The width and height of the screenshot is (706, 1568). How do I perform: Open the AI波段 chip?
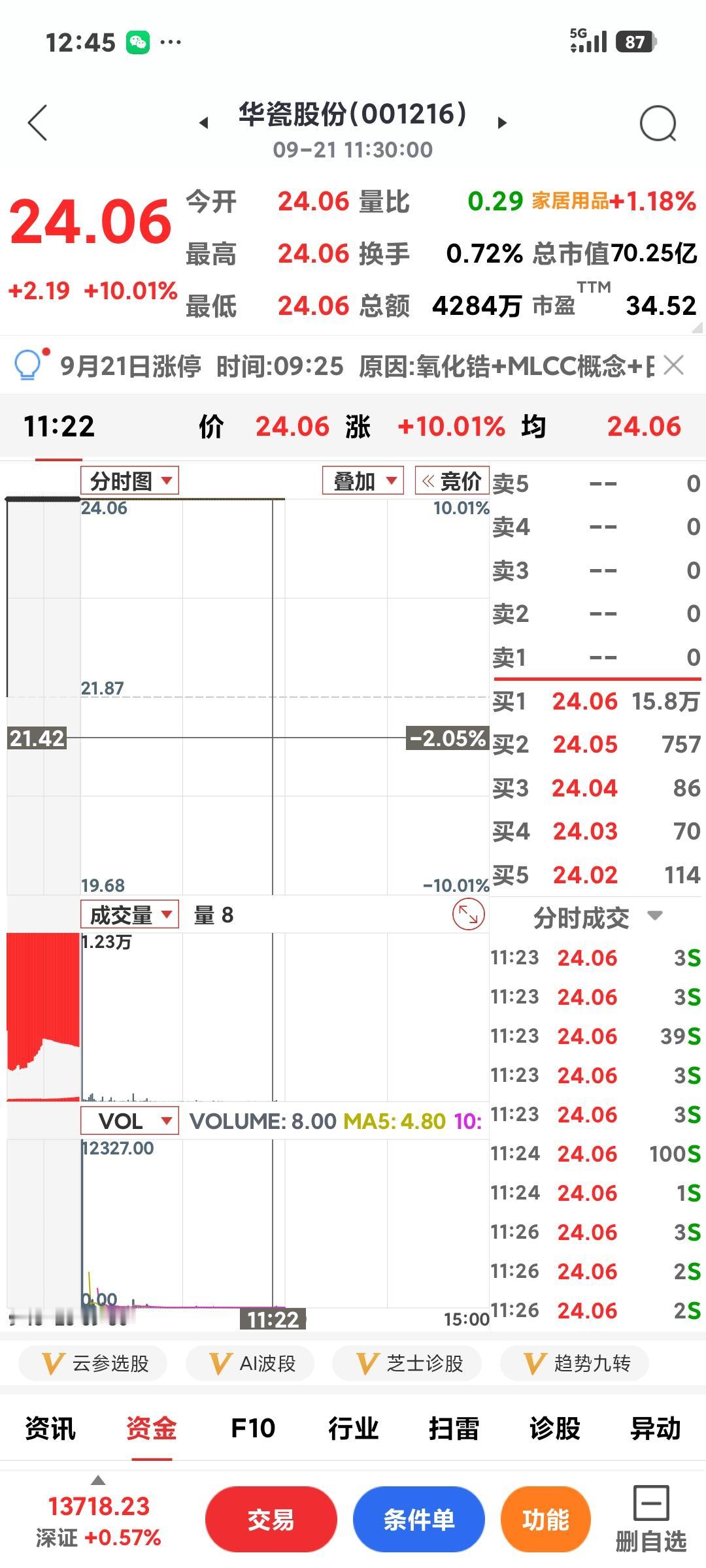[x=250, y=1364]
